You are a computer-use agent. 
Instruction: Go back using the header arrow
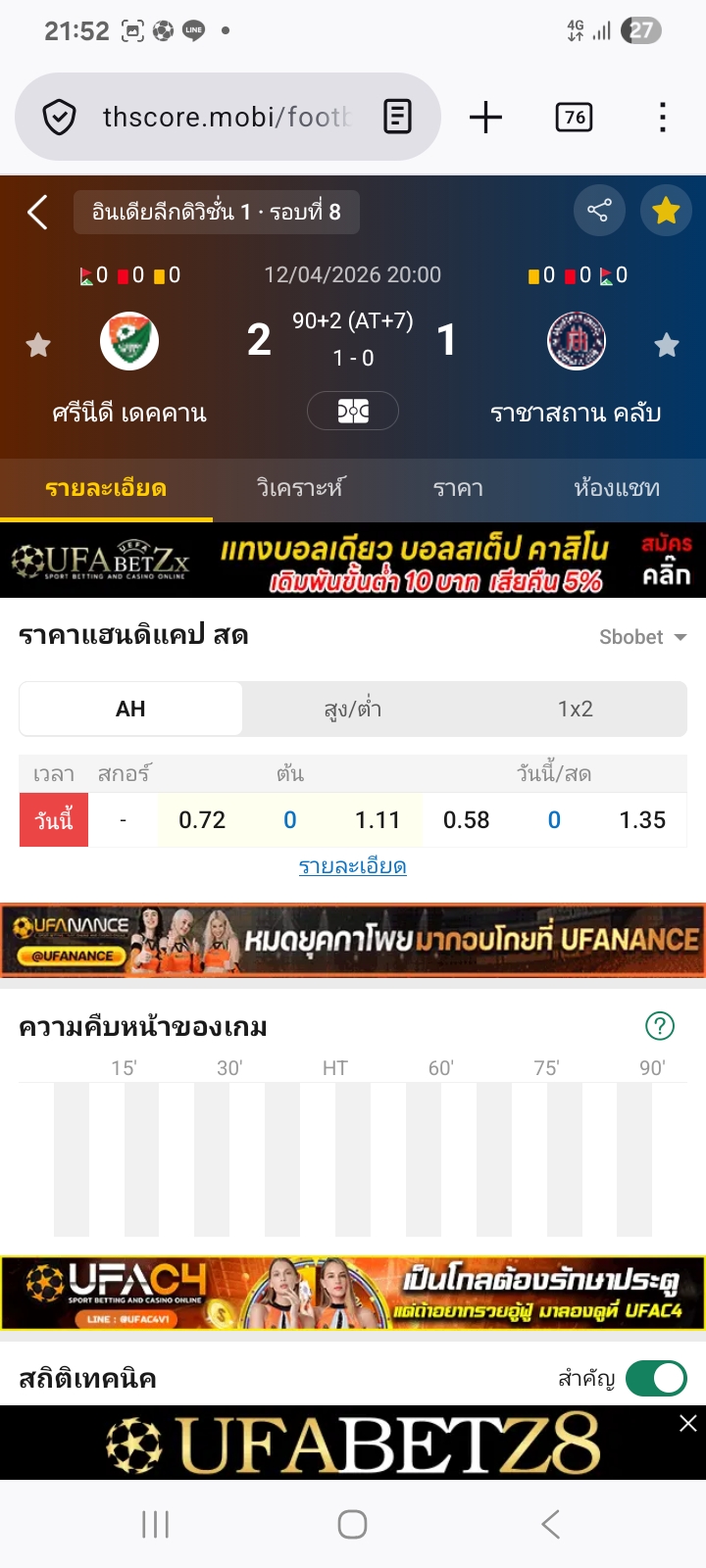tap(38, 212)
